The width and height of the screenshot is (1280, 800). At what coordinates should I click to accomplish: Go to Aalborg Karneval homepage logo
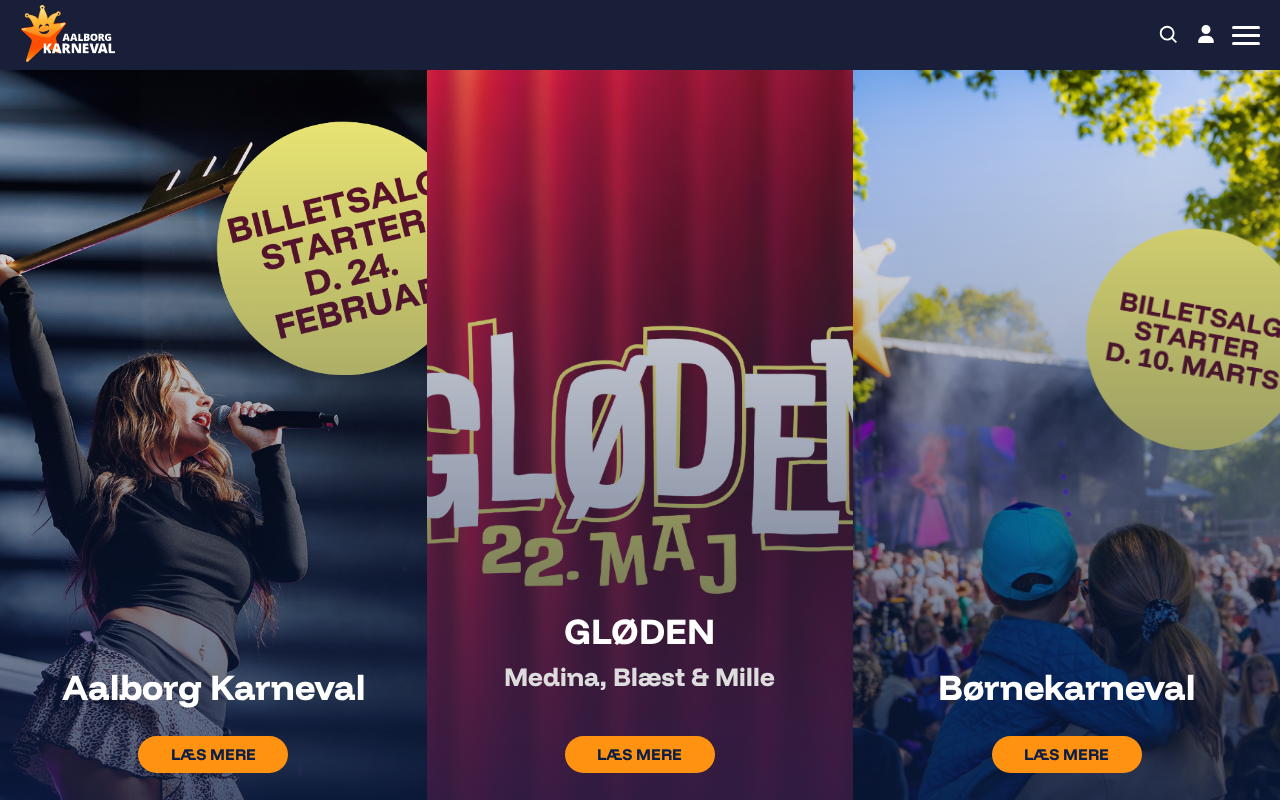coord(68,35)
